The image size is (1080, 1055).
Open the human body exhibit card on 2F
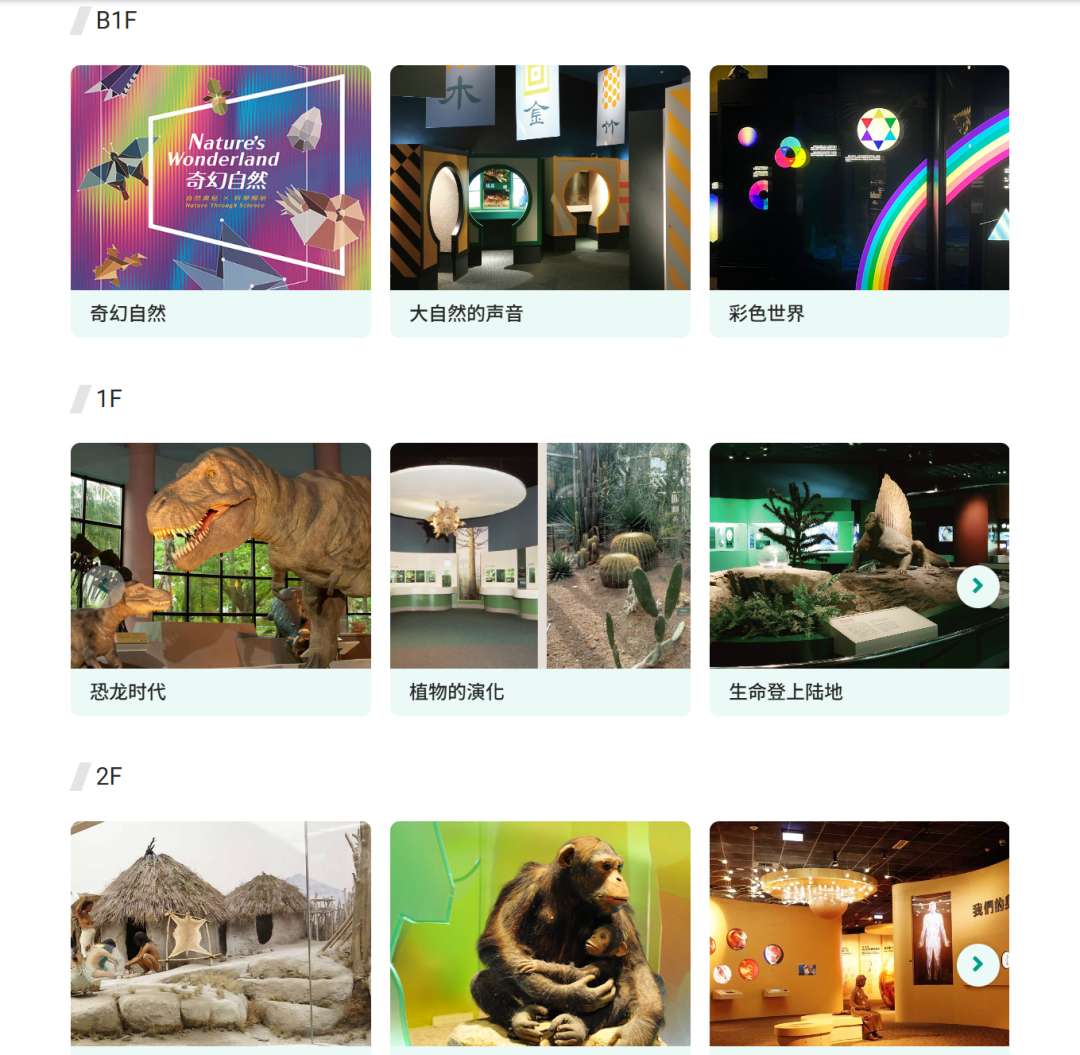pos(840,935)
